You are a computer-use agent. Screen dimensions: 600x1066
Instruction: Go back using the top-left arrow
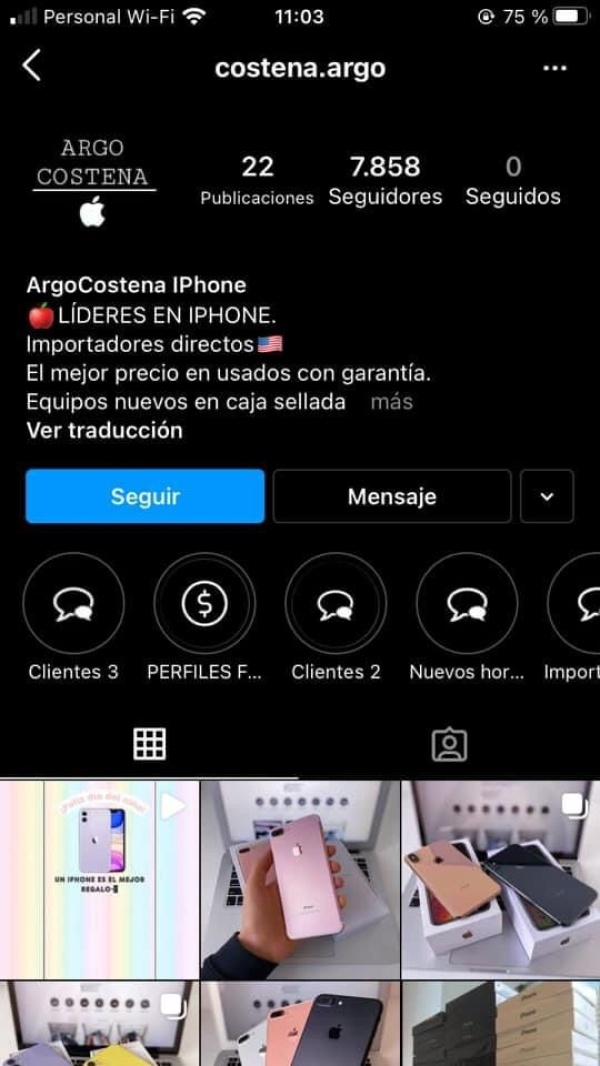[x=32, y=66]
